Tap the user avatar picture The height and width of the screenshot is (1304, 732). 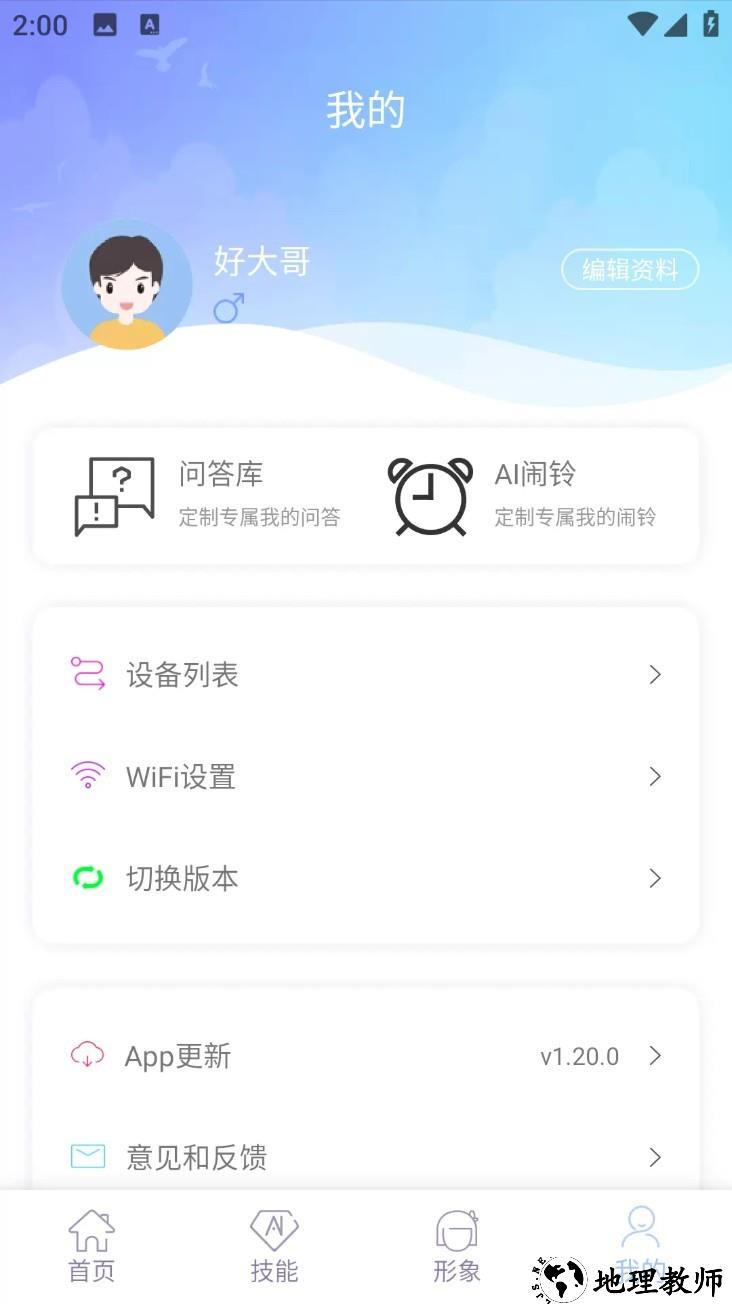[126, 284]
